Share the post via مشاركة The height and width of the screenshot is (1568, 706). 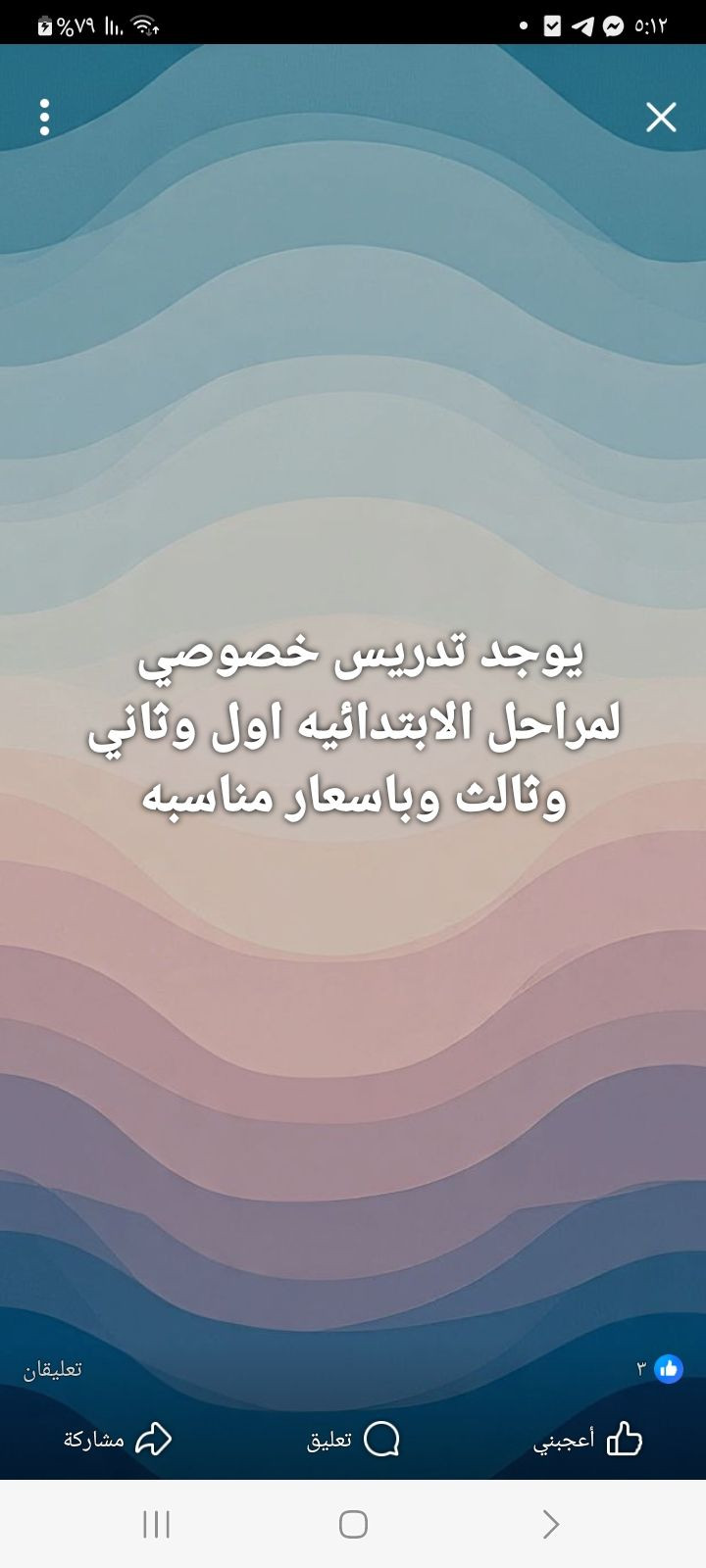(118, 1440)
